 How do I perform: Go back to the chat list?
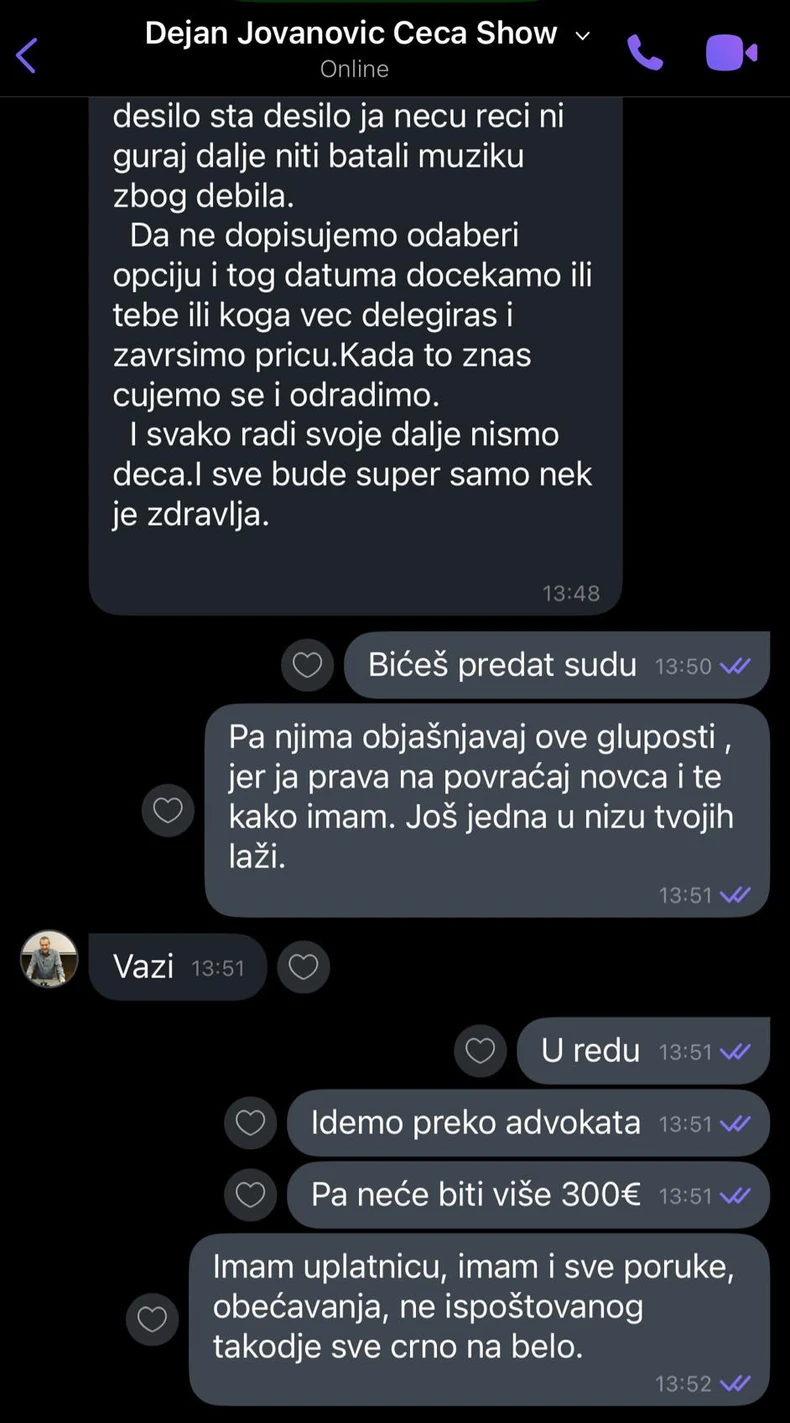click(27, 54)
